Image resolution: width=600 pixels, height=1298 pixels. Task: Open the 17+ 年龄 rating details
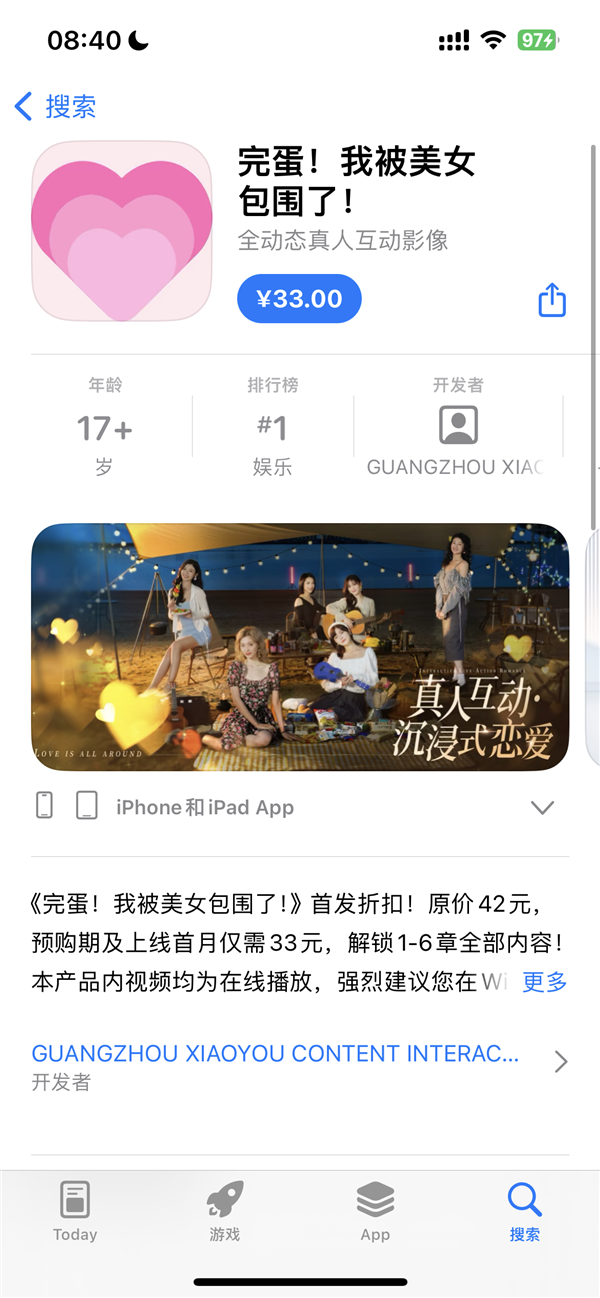click(105, 427)
